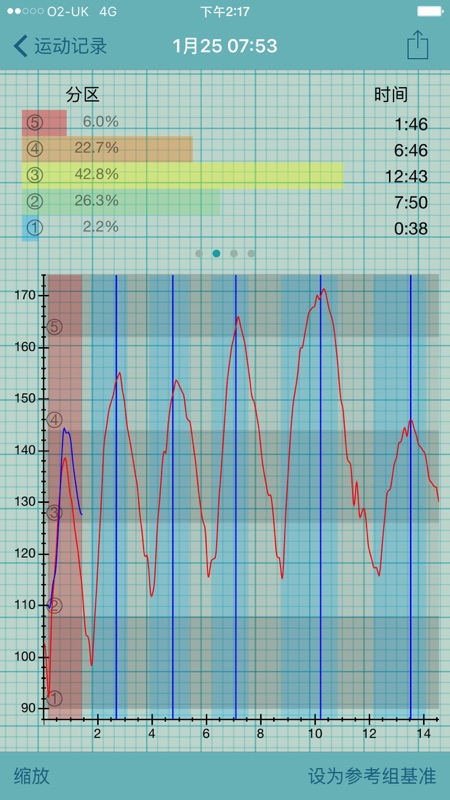Tap the page indicator dots
Image resolution: width=450 pixels, height=800 pixels.
pos(225,253)
